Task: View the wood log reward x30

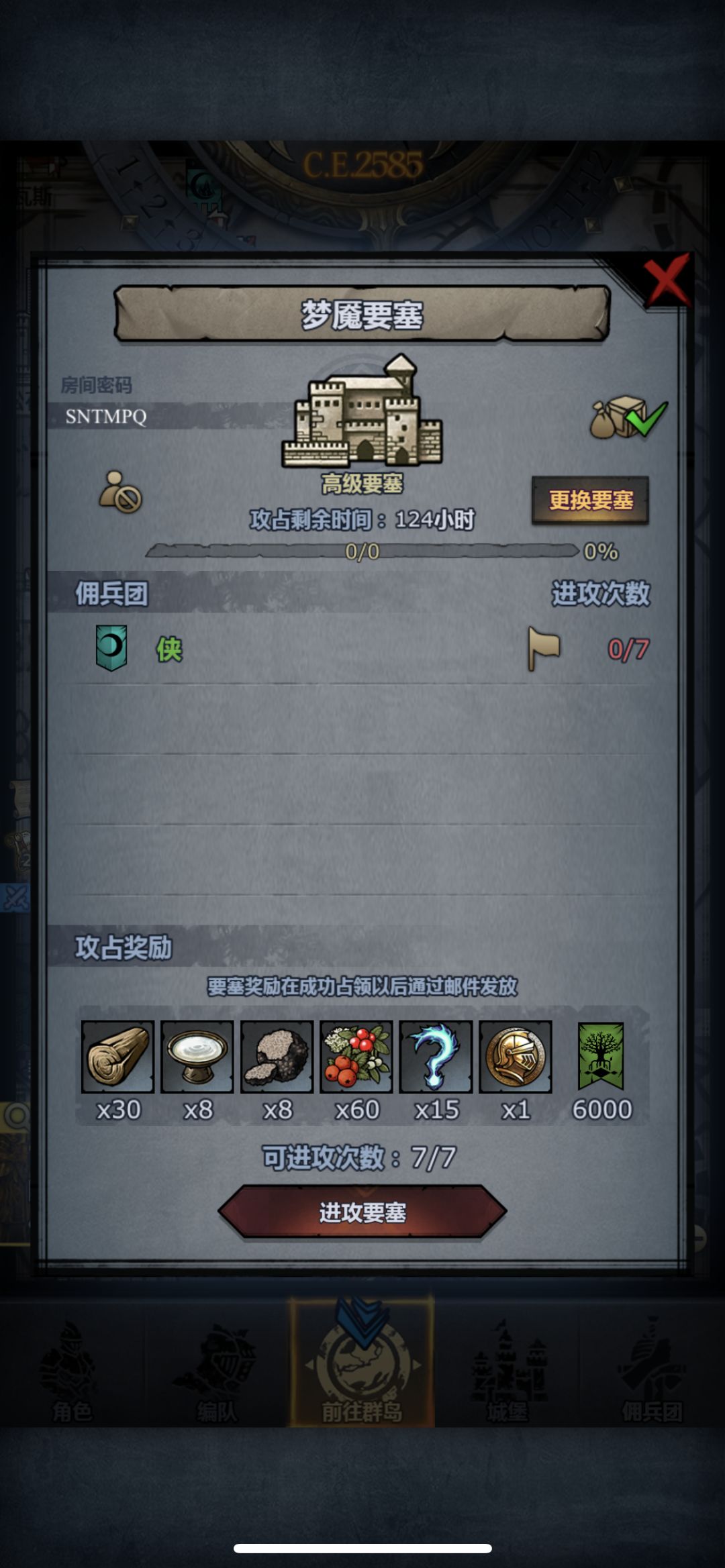Action: 118,1057
